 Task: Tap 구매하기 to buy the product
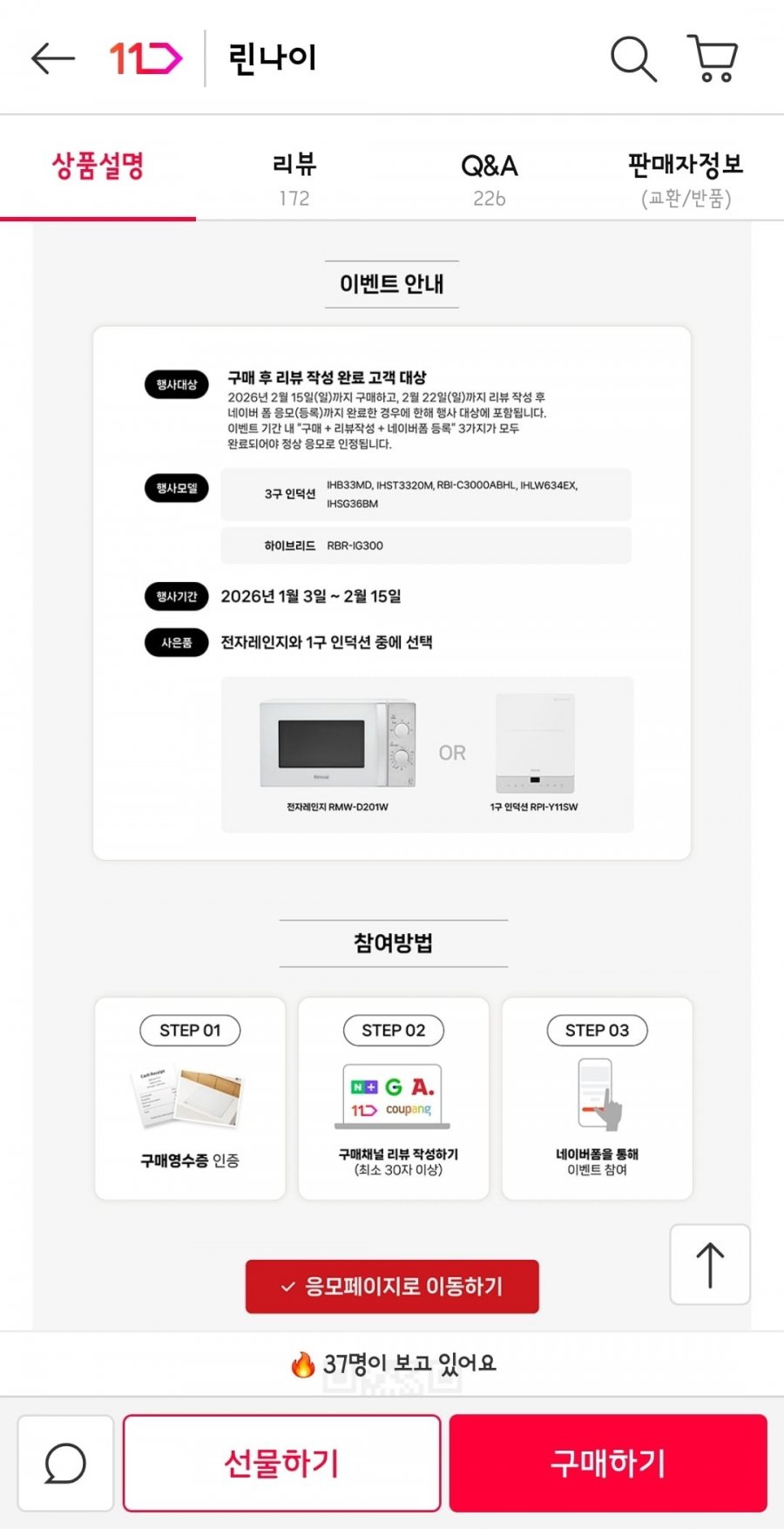tap(608, 1463)
